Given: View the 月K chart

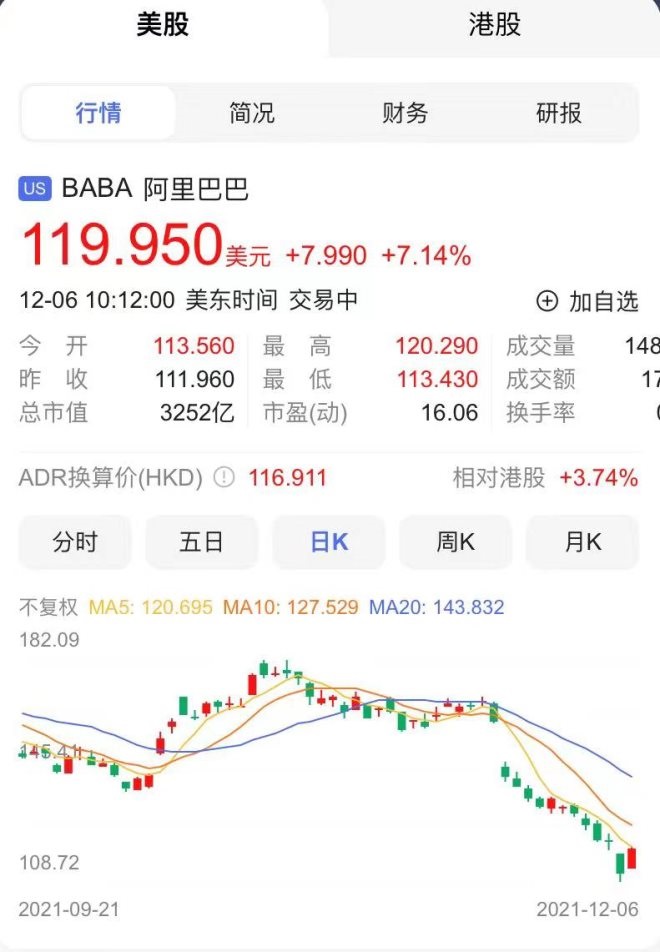Looking at the screenshot, I should coord(583,542).
